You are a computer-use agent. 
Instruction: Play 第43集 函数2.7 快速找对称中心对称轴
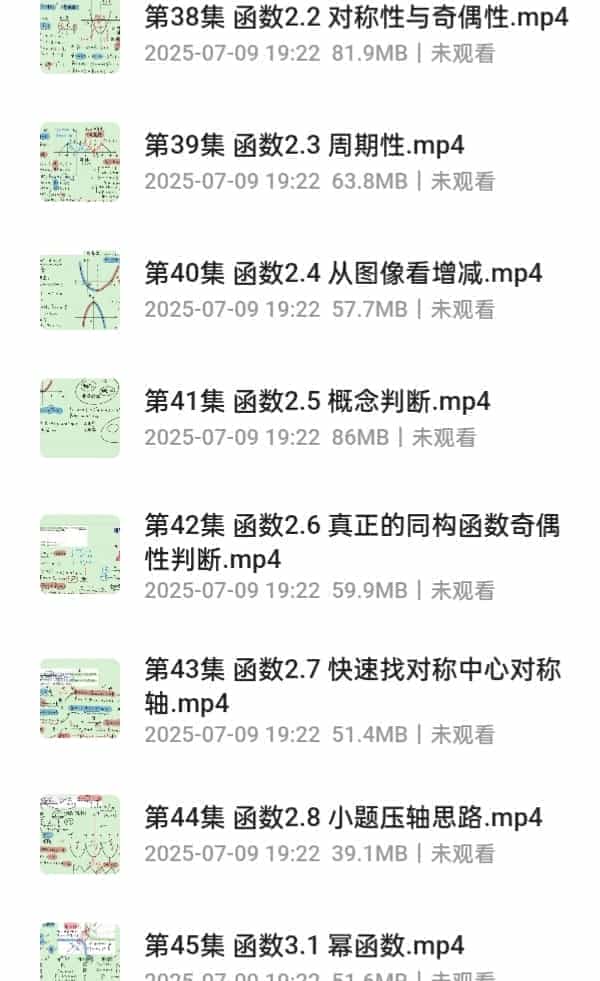pos(352,687)
